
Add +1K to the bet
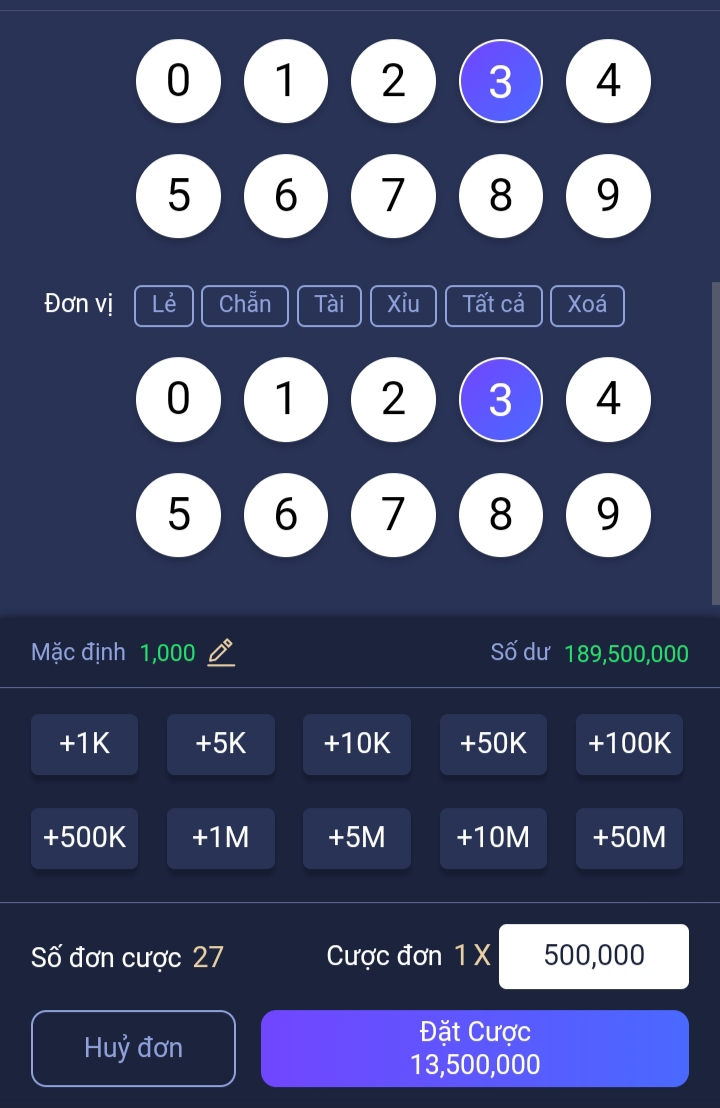pyautogui.click(x=84, y=744)
